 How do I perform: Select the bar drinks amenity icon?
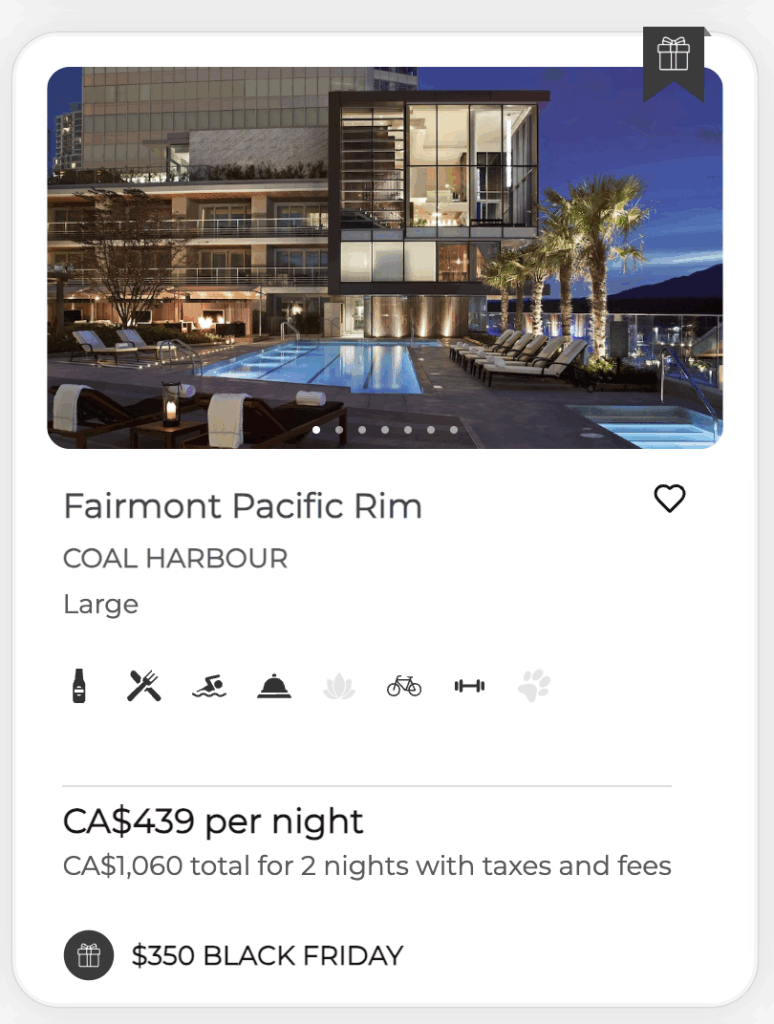pos(80,685)
